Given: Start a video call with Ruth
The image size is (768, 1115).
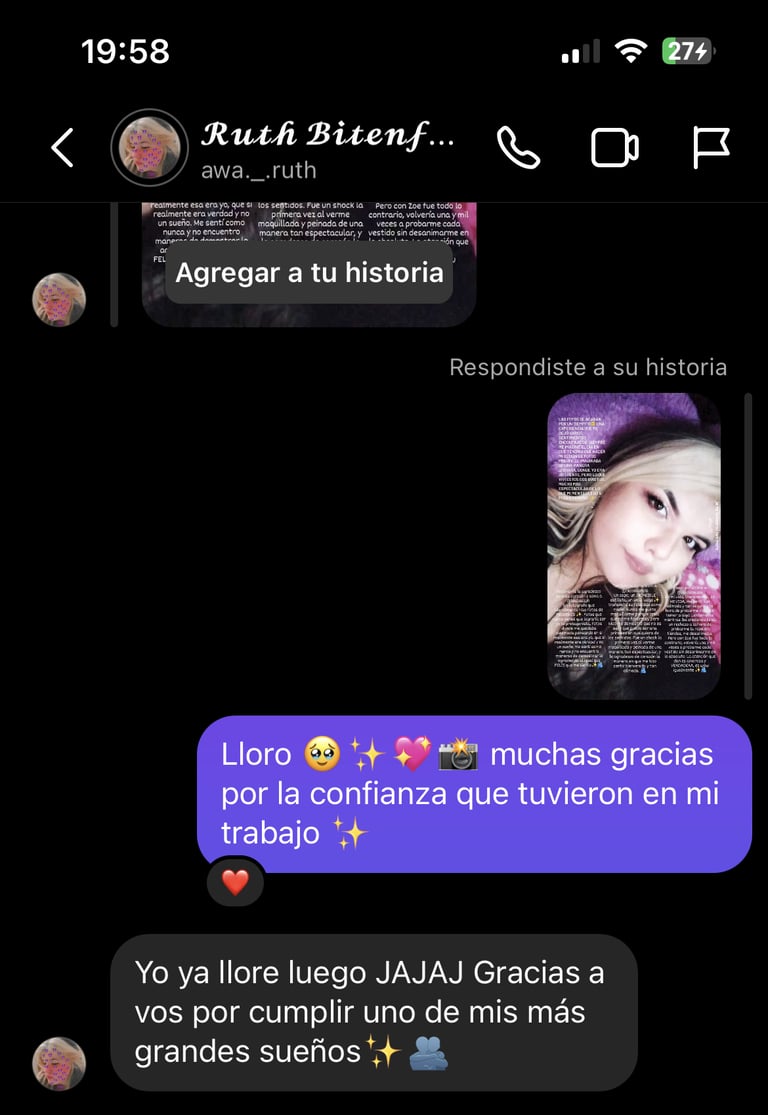Looking at the screenshot, I should tap(614, 148).
